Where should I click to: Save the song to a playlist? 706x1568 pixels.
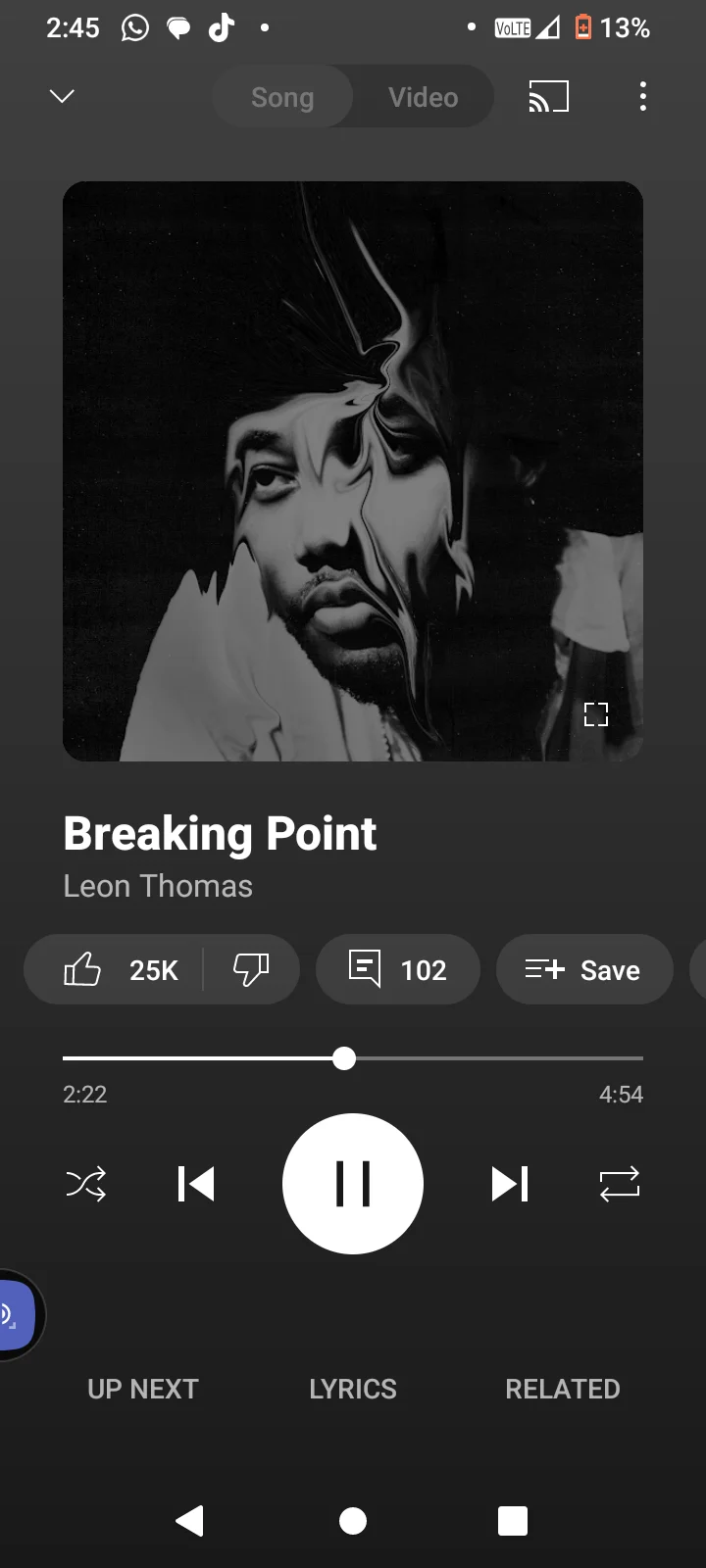pyautogui.click(x=584, y=969)
